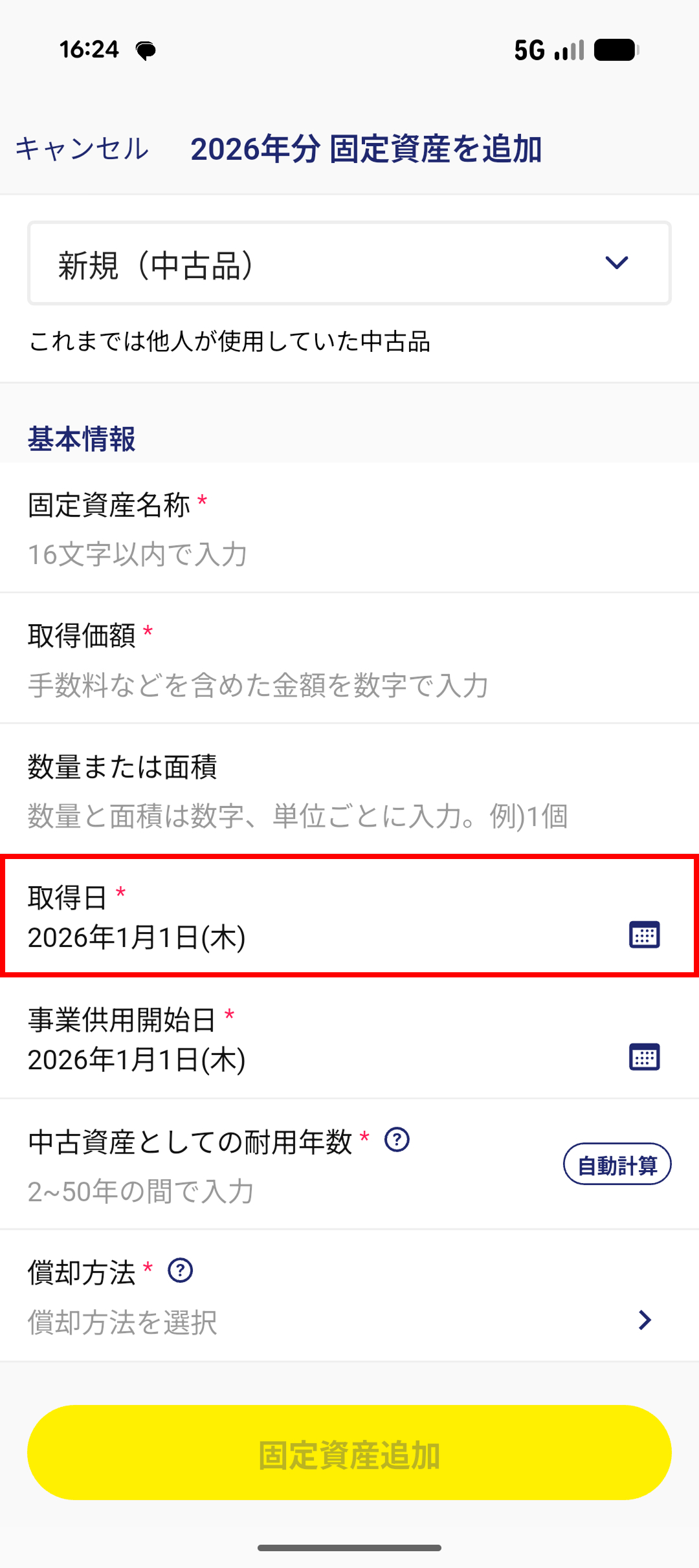Select the 数量または面積 field

click(x=349, y=789)
